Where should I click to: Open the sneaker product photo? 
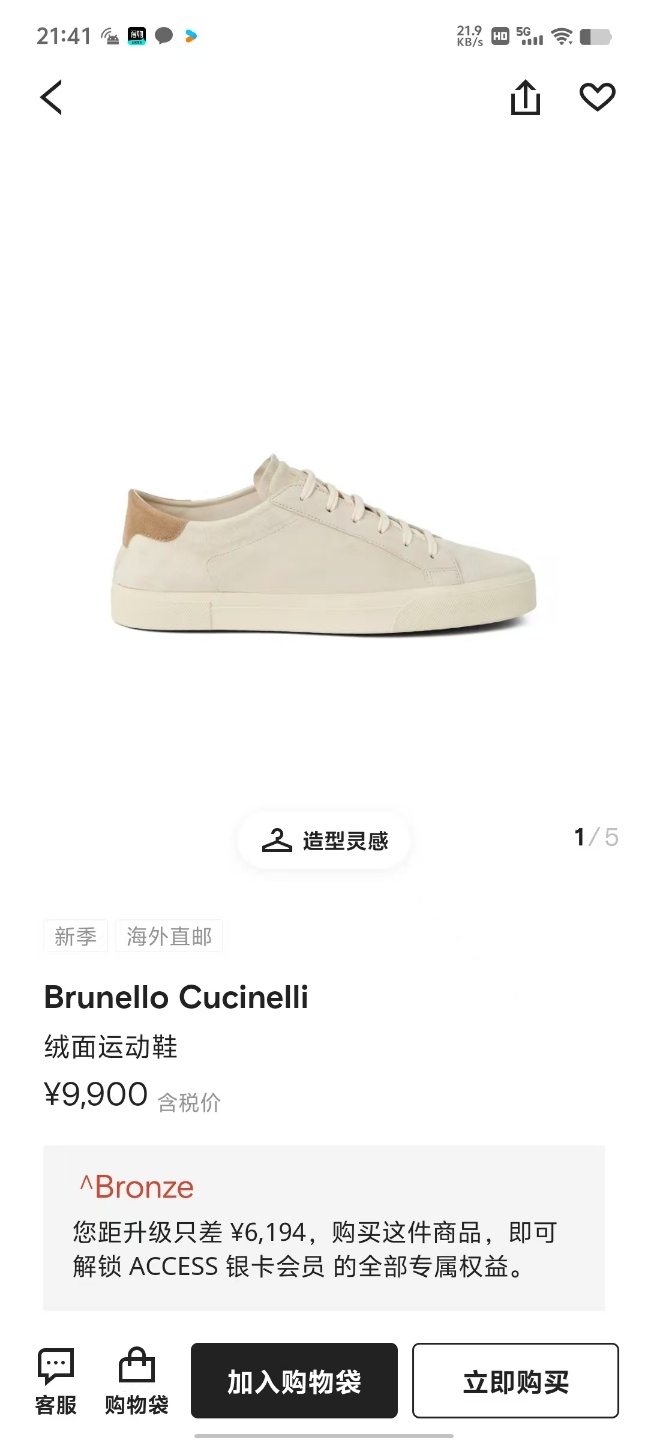pyautogui.click(x=324, y=545)
